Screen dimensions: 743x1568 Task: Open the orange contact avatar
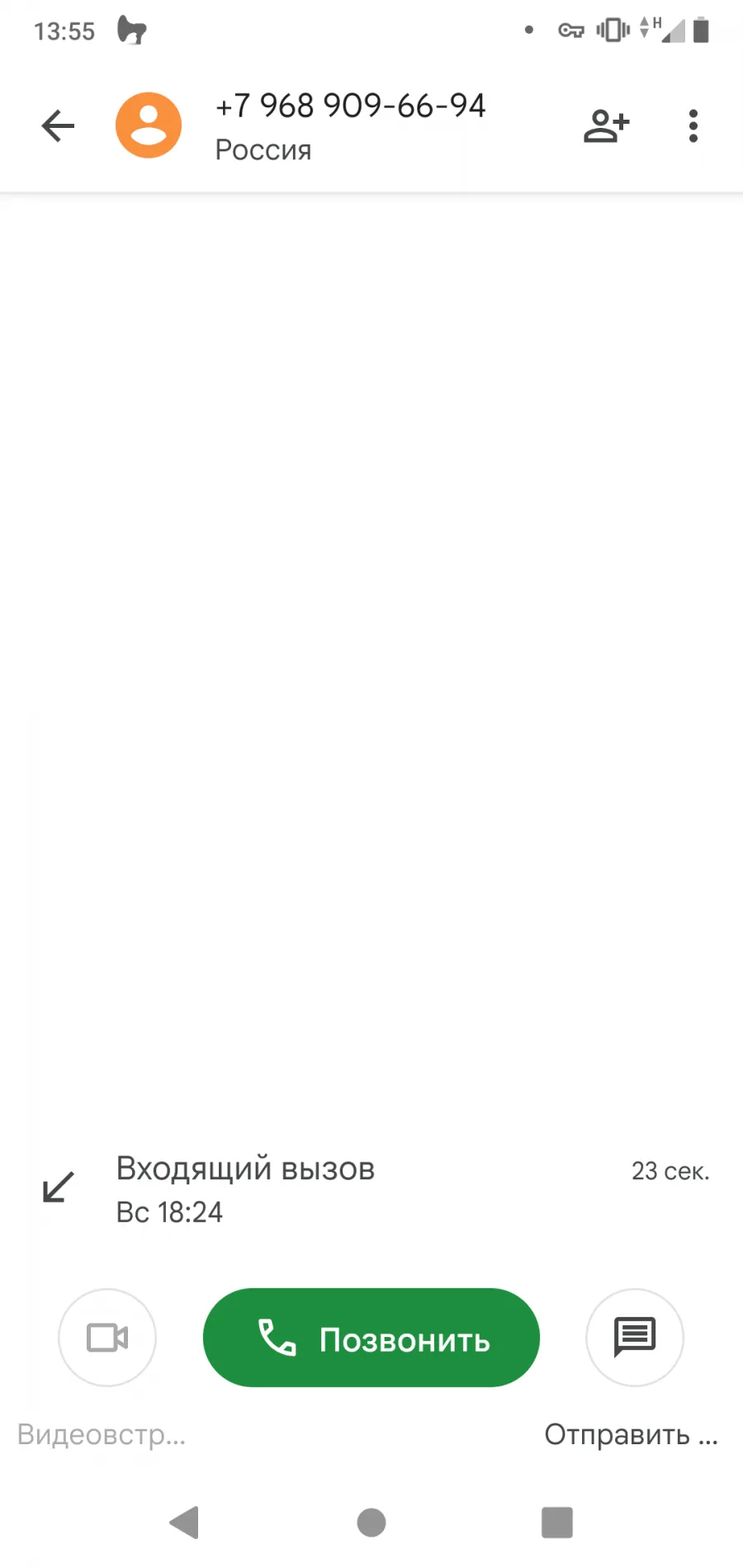149,125
